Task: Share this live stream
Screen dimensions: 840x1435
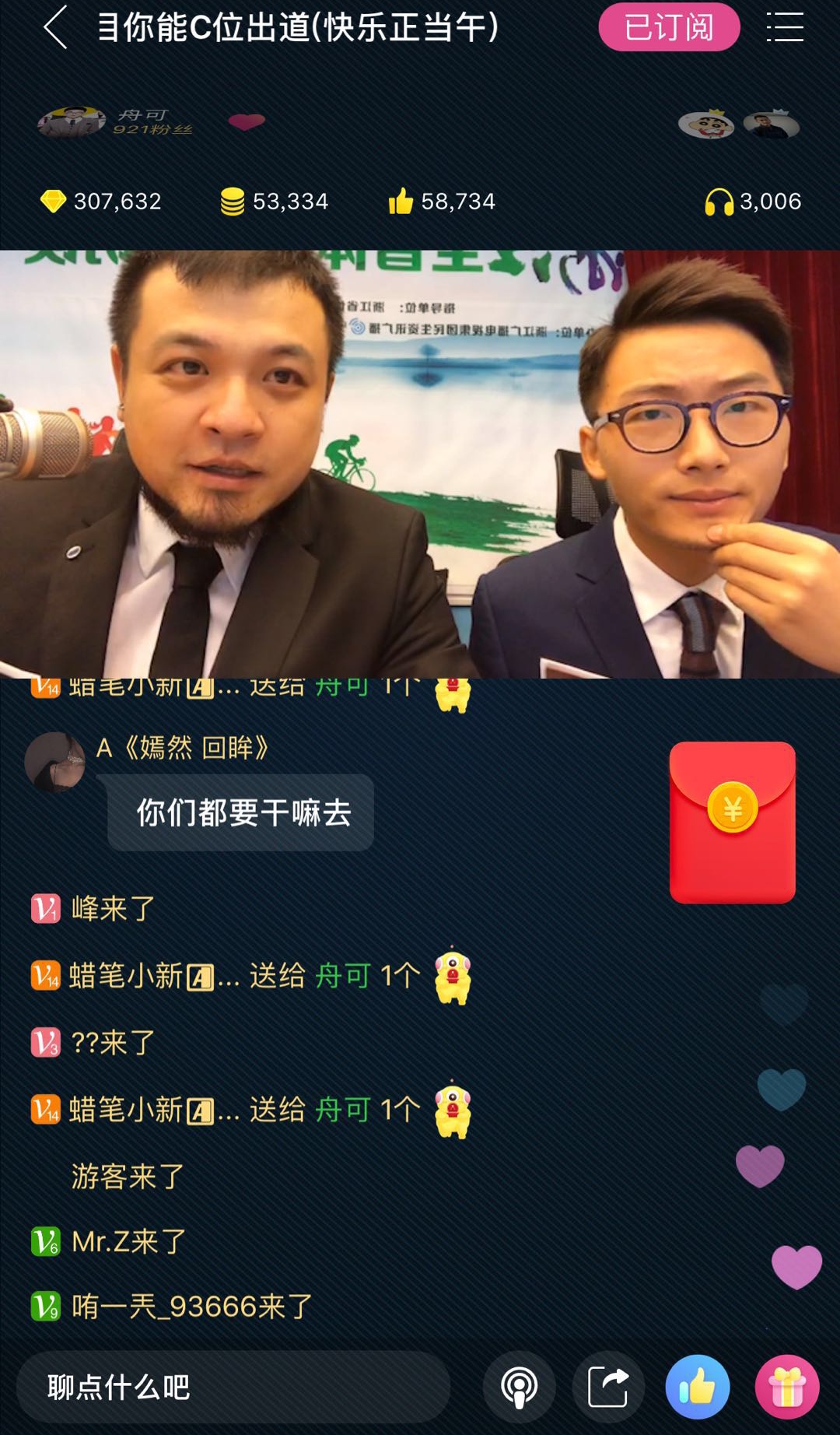Action: [608, 1387]
